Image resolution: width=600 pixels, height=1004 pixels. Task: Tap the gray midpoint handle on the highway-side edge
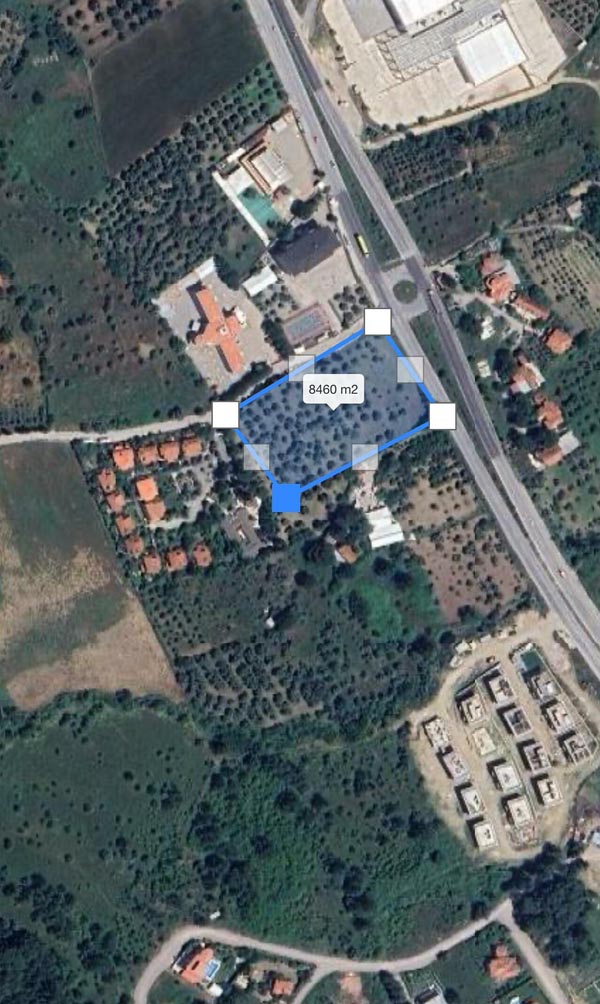(410, 369)
